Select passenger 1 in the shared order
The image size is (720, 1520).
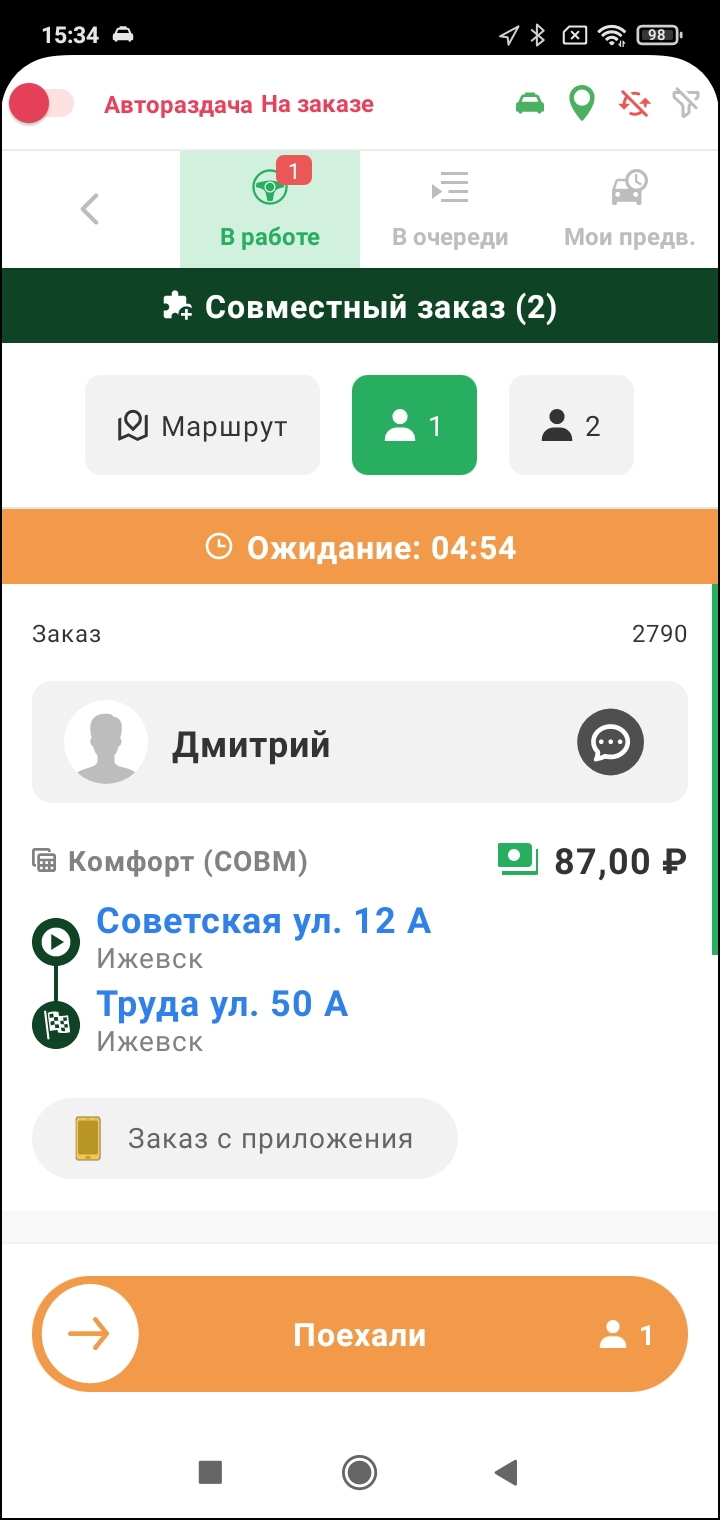pos(414,426)
